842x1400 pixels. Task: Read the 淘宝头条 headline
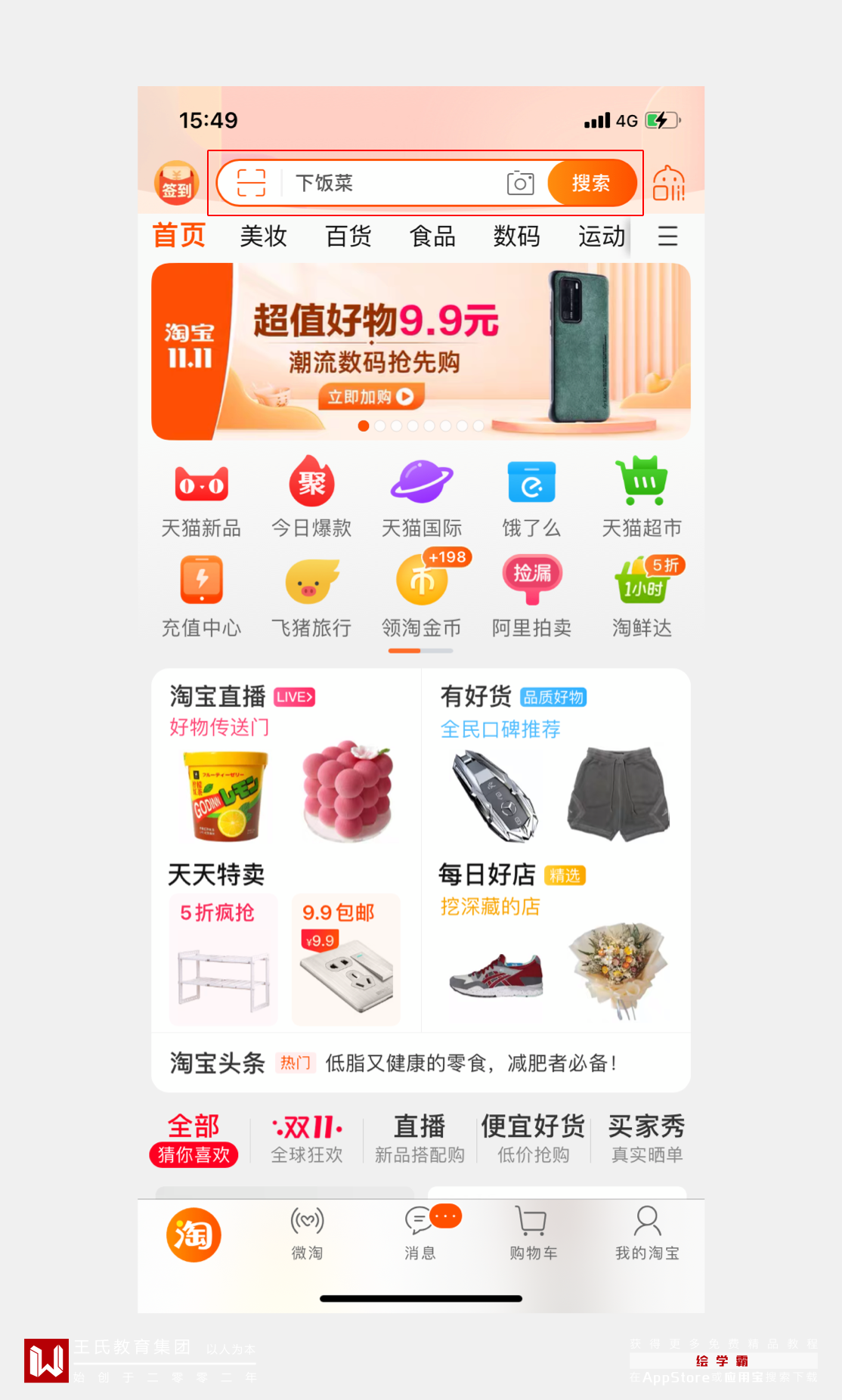pos(470,1064)
